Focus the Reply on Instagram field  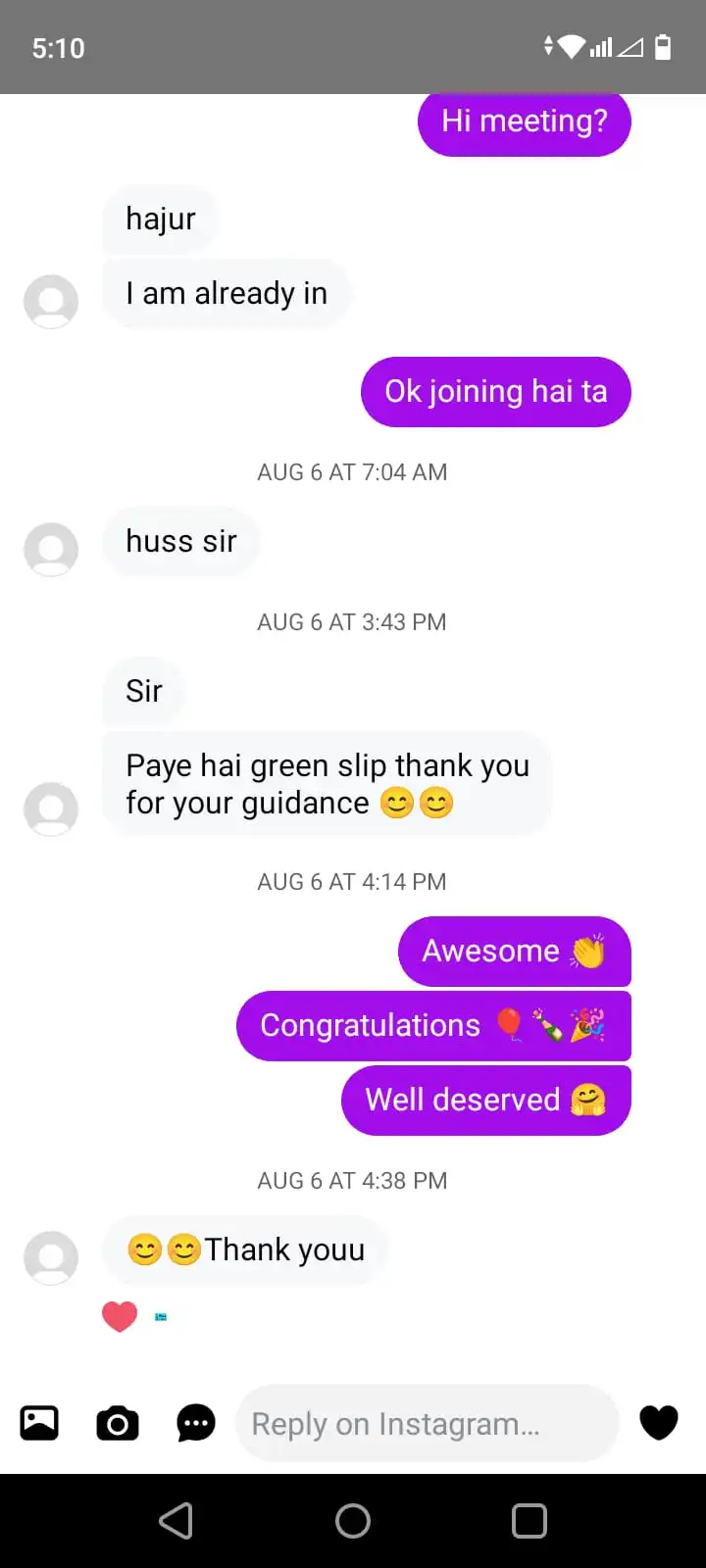(427, 1423)
